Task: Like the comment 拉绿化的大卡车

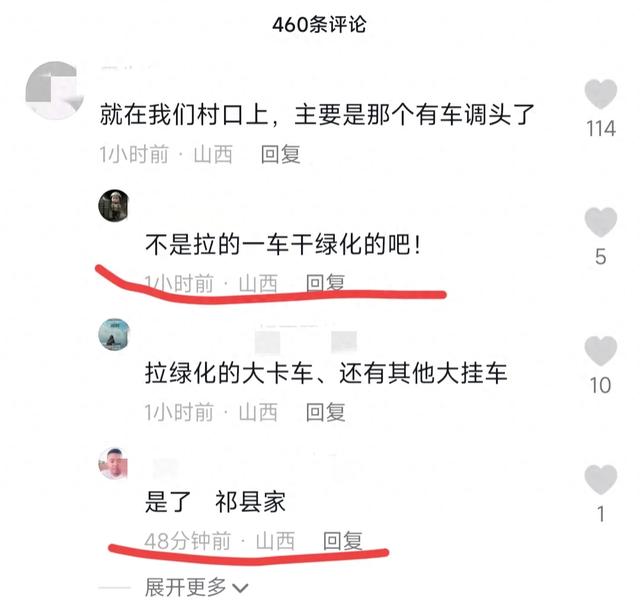Action: click(600, 351)
